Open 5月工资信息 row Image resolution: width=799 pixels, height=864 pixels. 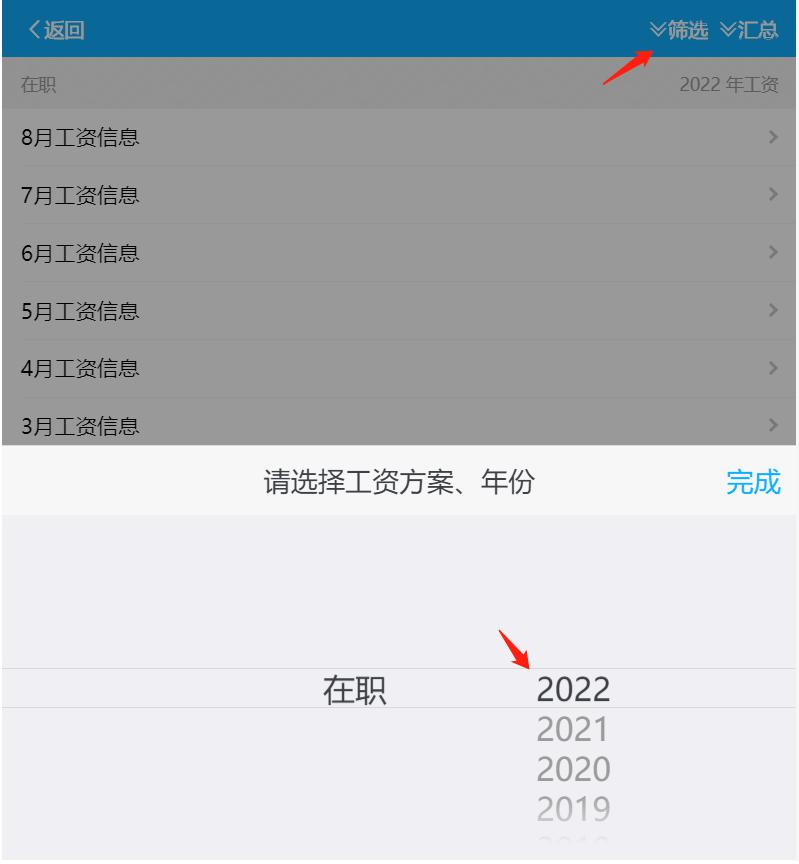399,311
